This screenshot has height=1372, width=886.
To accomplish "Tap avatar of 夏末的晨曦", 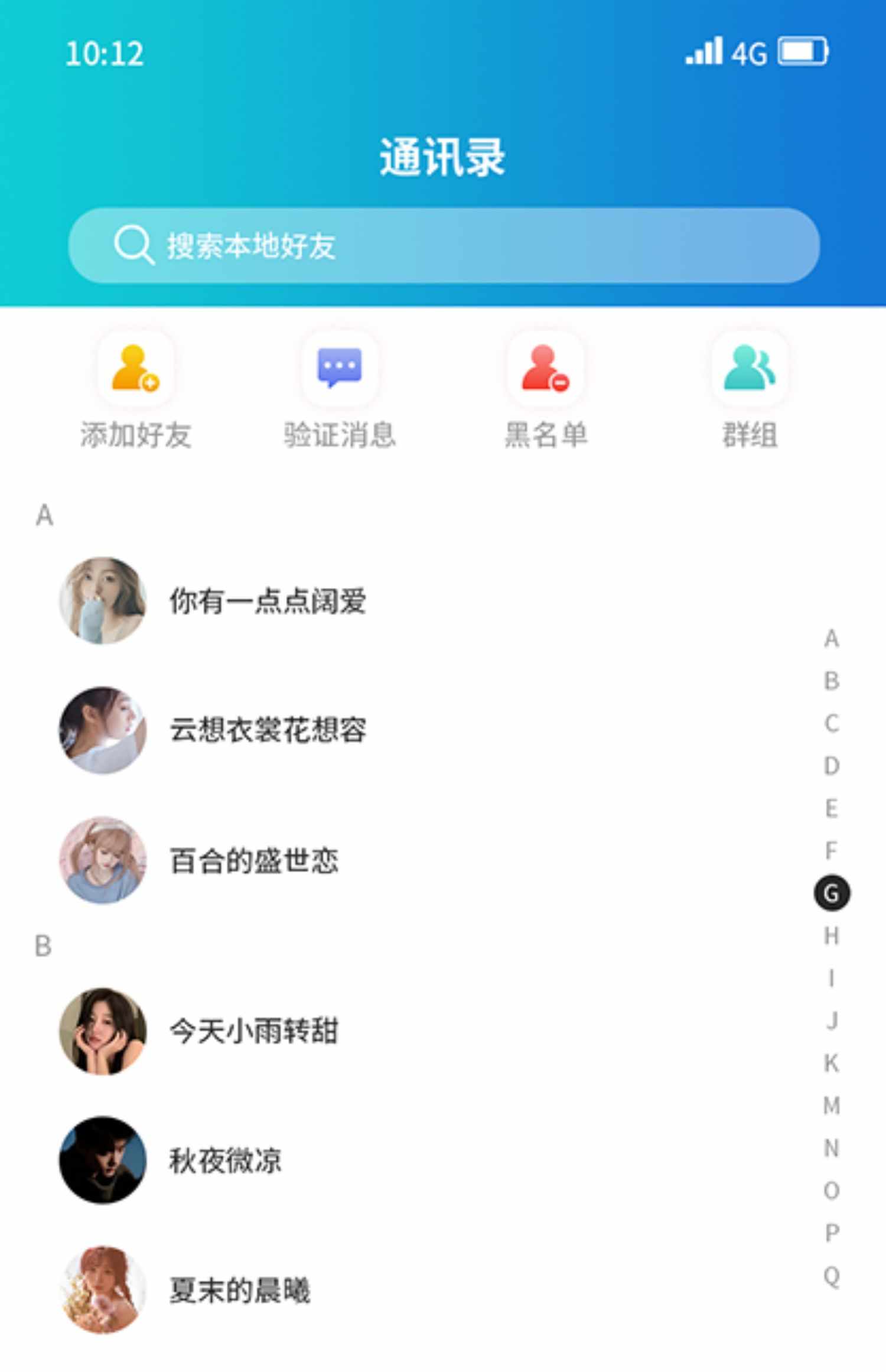I will click(x=102, y=1293).
